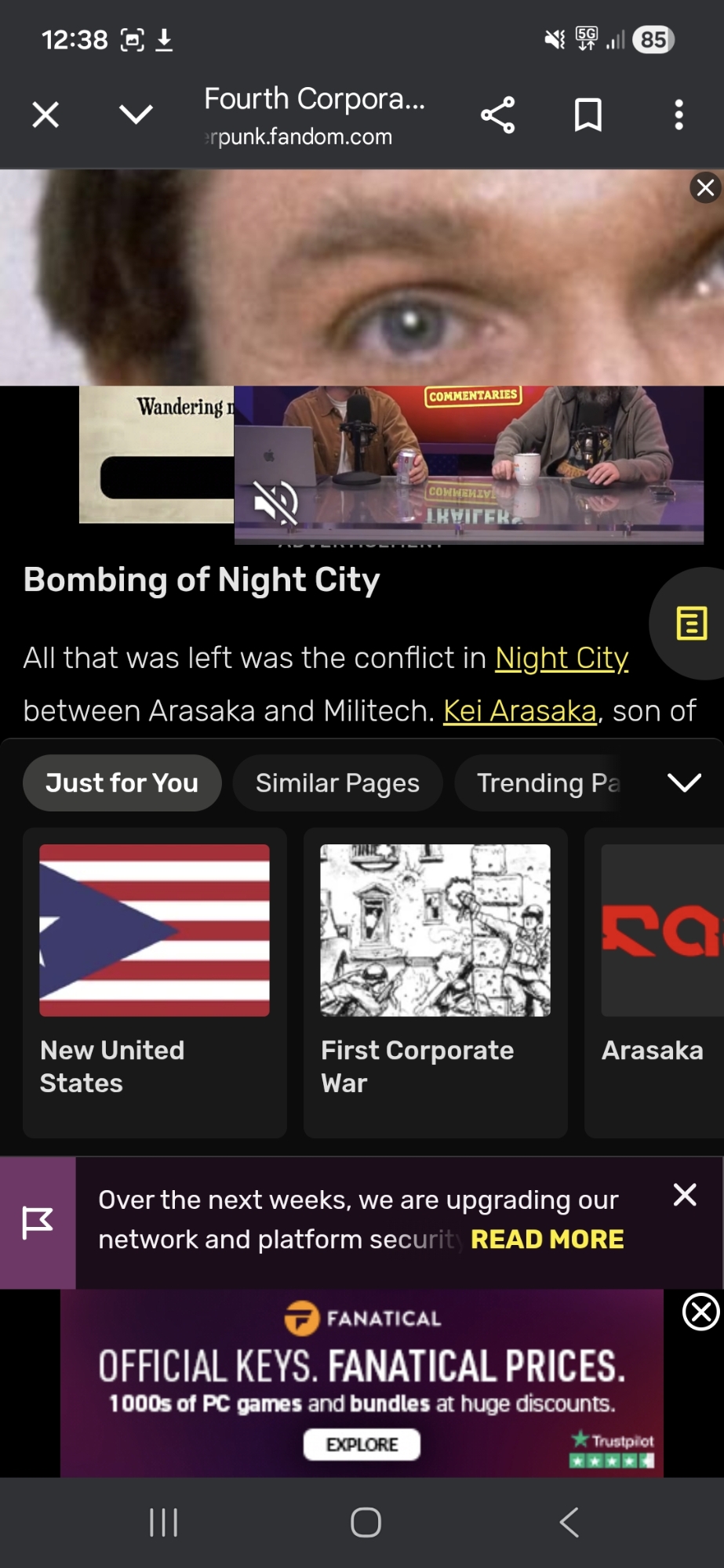Dismiss the security upgrade notice
Screen dimensions: 724x1568
[x=685, y=1195]
